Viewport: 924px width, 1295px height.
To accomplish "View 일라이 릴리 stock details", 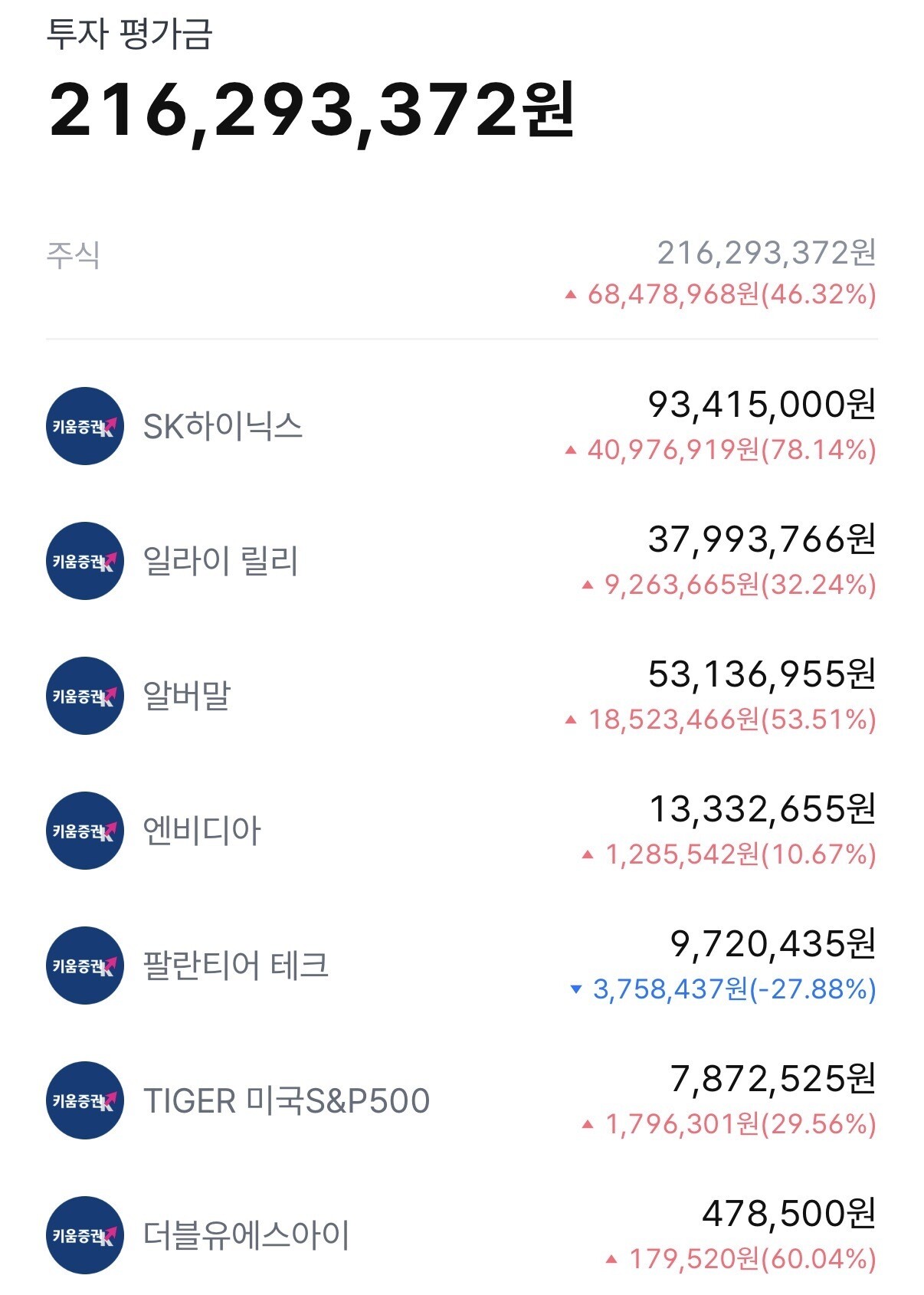I will tap(221, 561).
